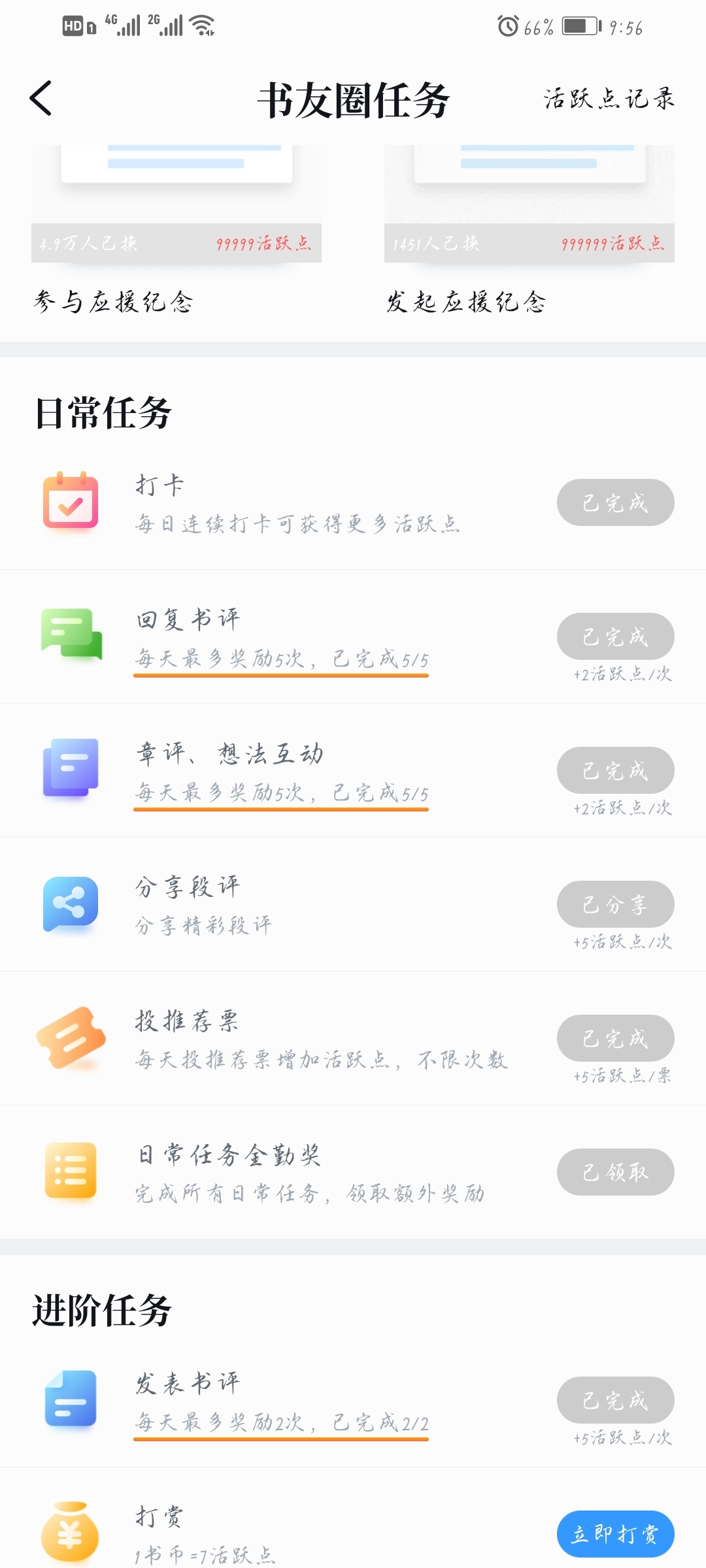Tap 已分享 button for 分享段评

point(615,904)
